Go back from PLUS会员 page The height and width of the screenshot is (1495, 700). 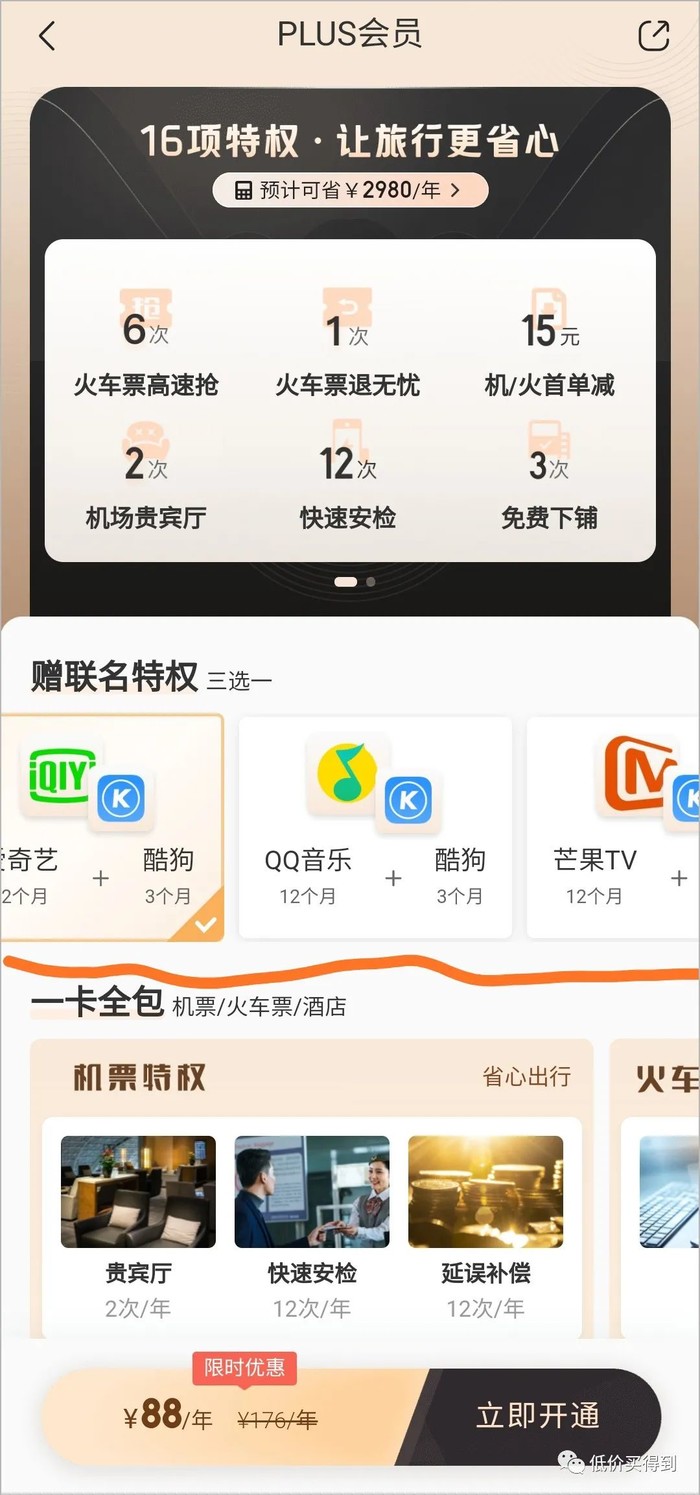tap(46, 36)
